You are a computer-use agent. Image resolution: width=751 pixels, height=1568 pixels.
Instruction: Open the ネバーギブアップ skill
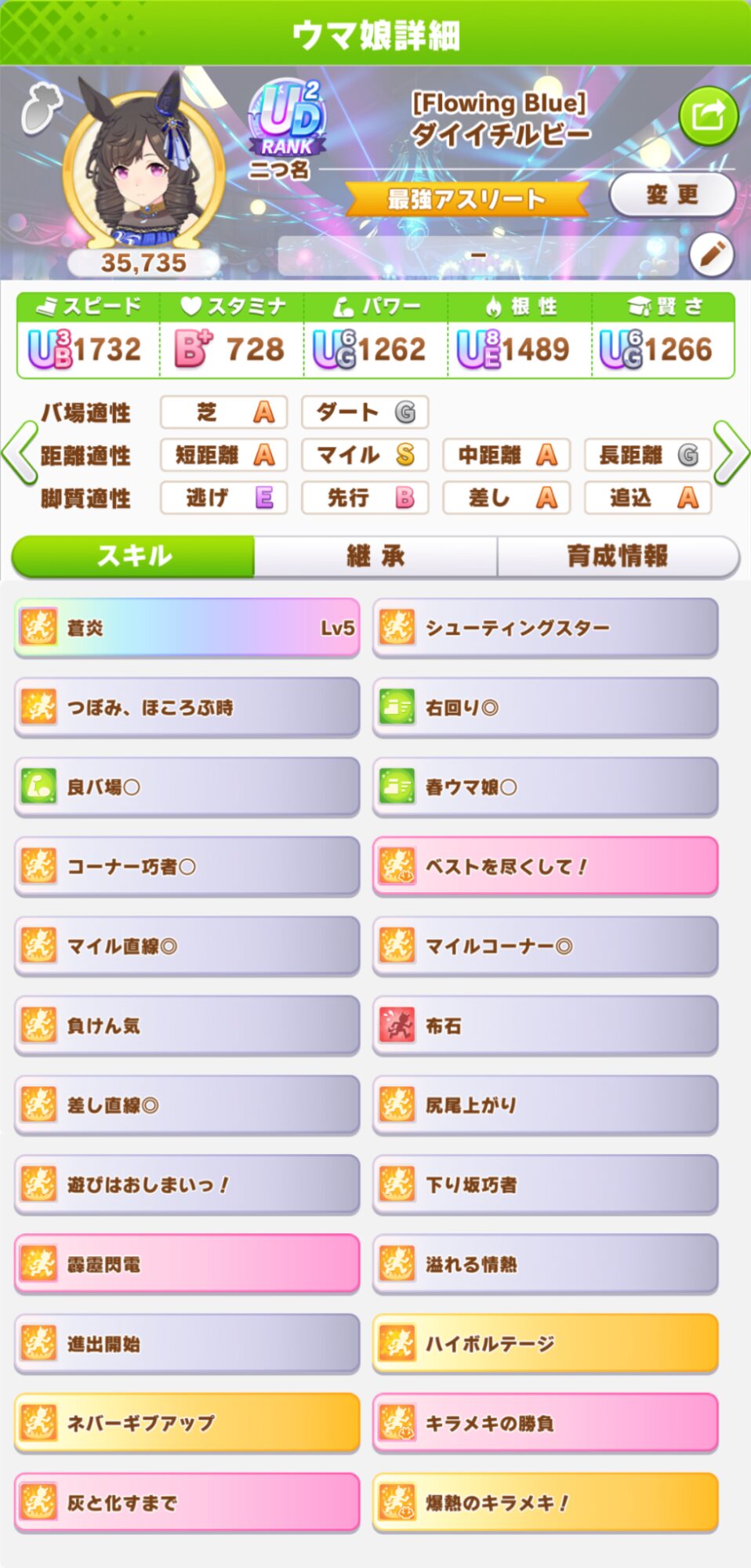tap(187, 1423)
